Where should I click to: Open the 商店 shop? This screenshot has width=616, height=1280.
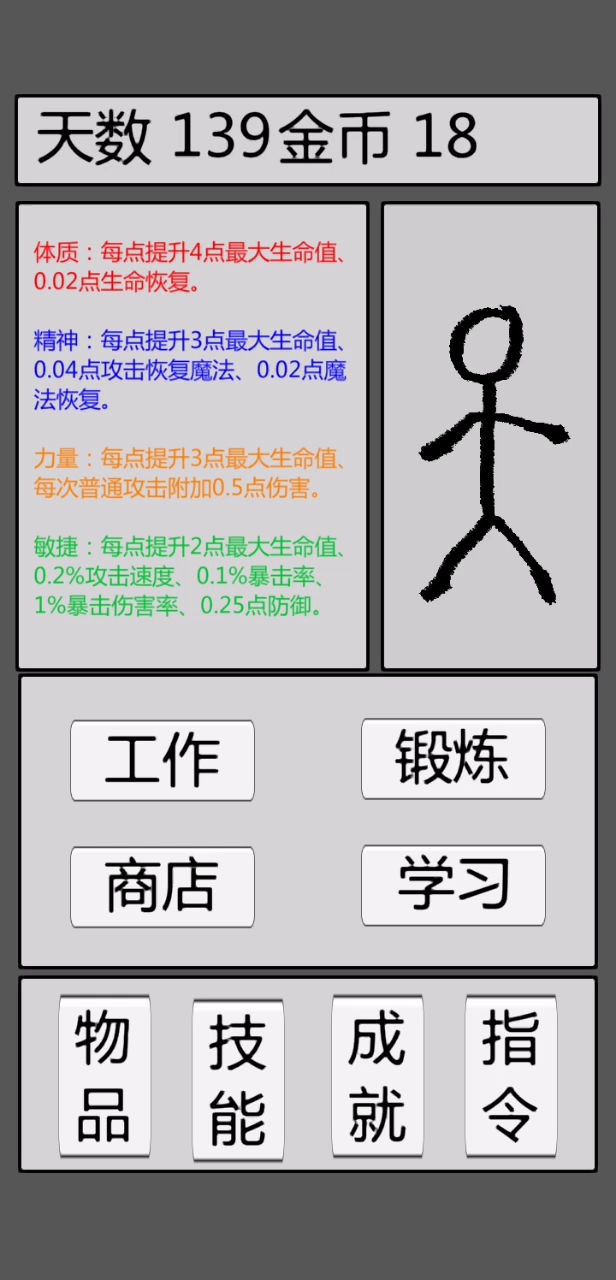[x=162, y=886]
